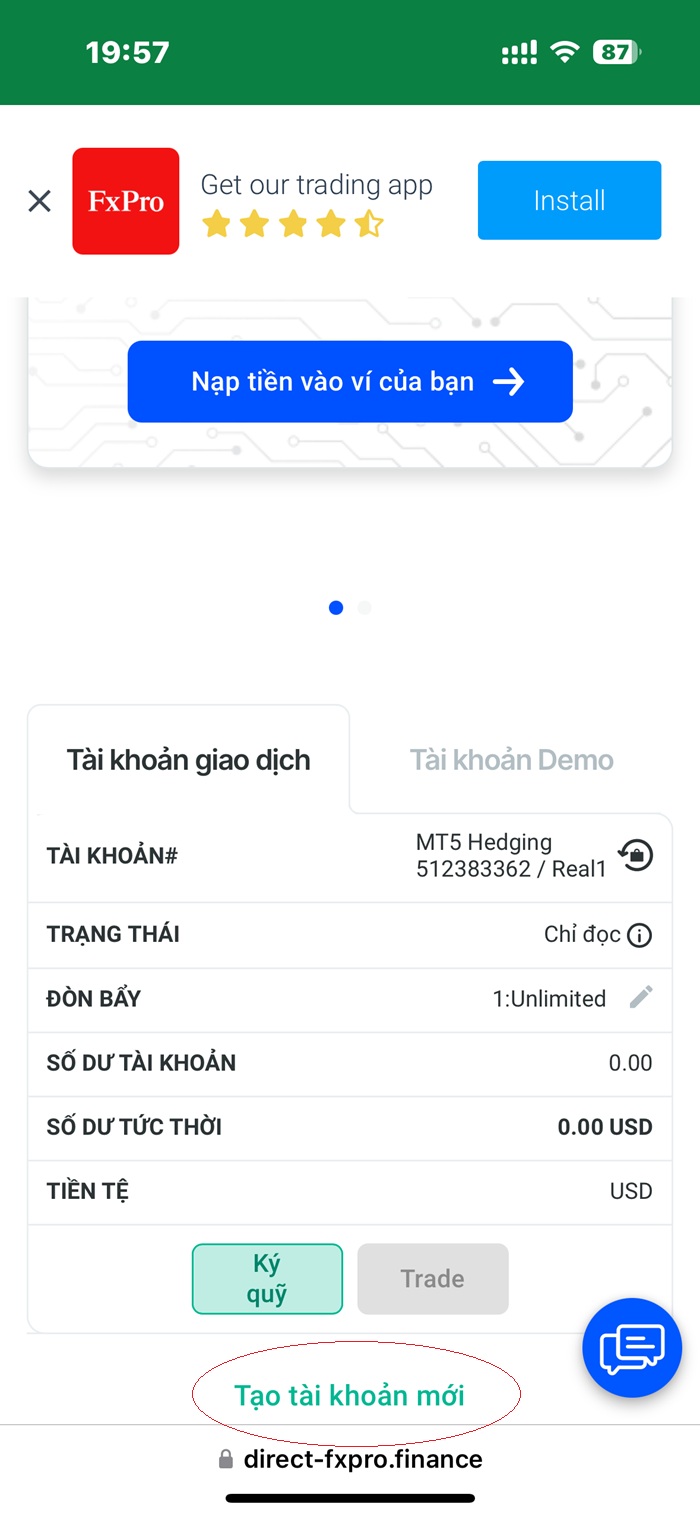Tap Tạo tài khoản mới link
This screenshot has height=1517, width=700.
(350, 1395)
